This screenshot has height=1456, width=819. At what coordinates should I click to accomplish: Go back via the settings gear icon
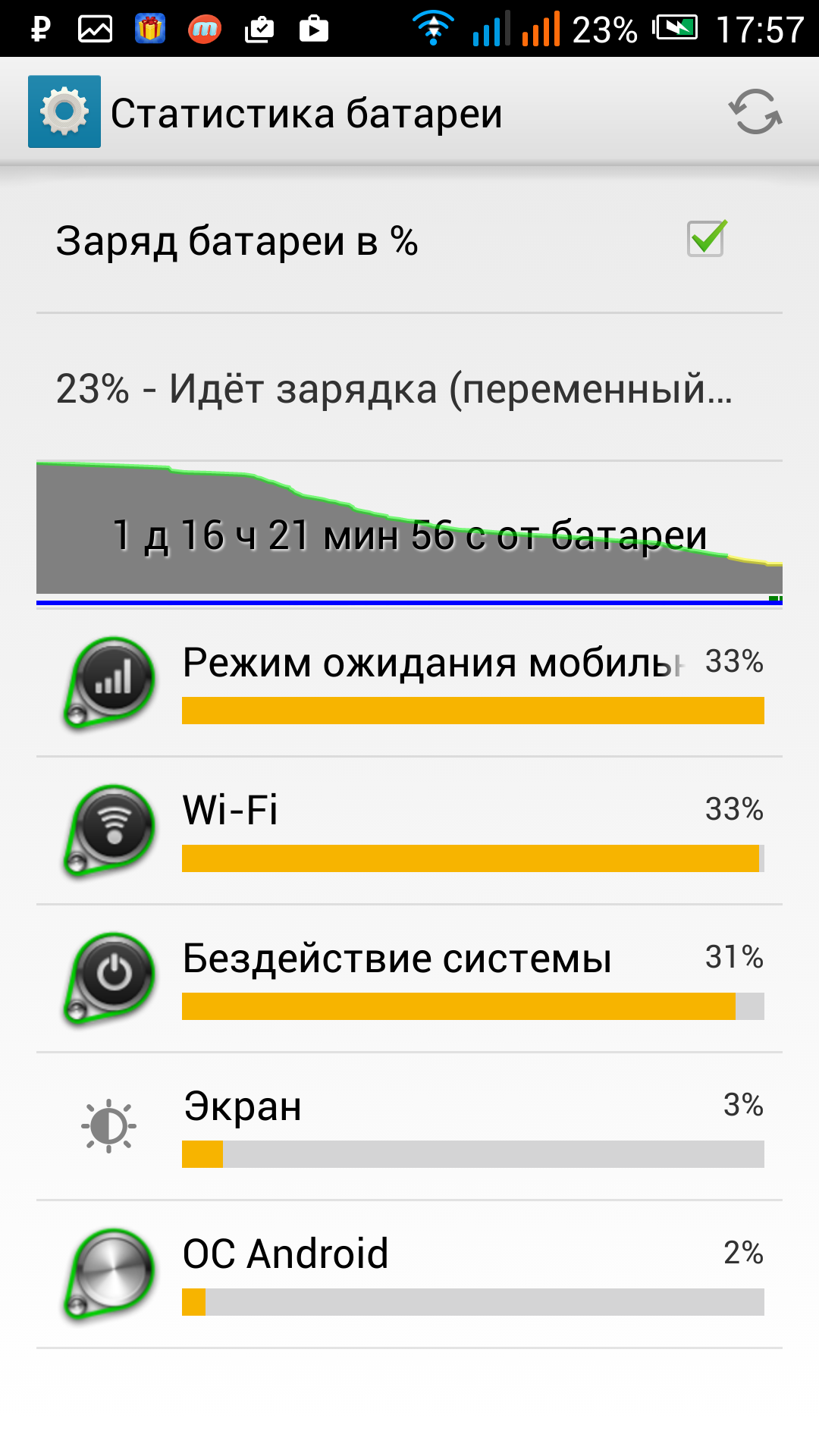point(64,112)
